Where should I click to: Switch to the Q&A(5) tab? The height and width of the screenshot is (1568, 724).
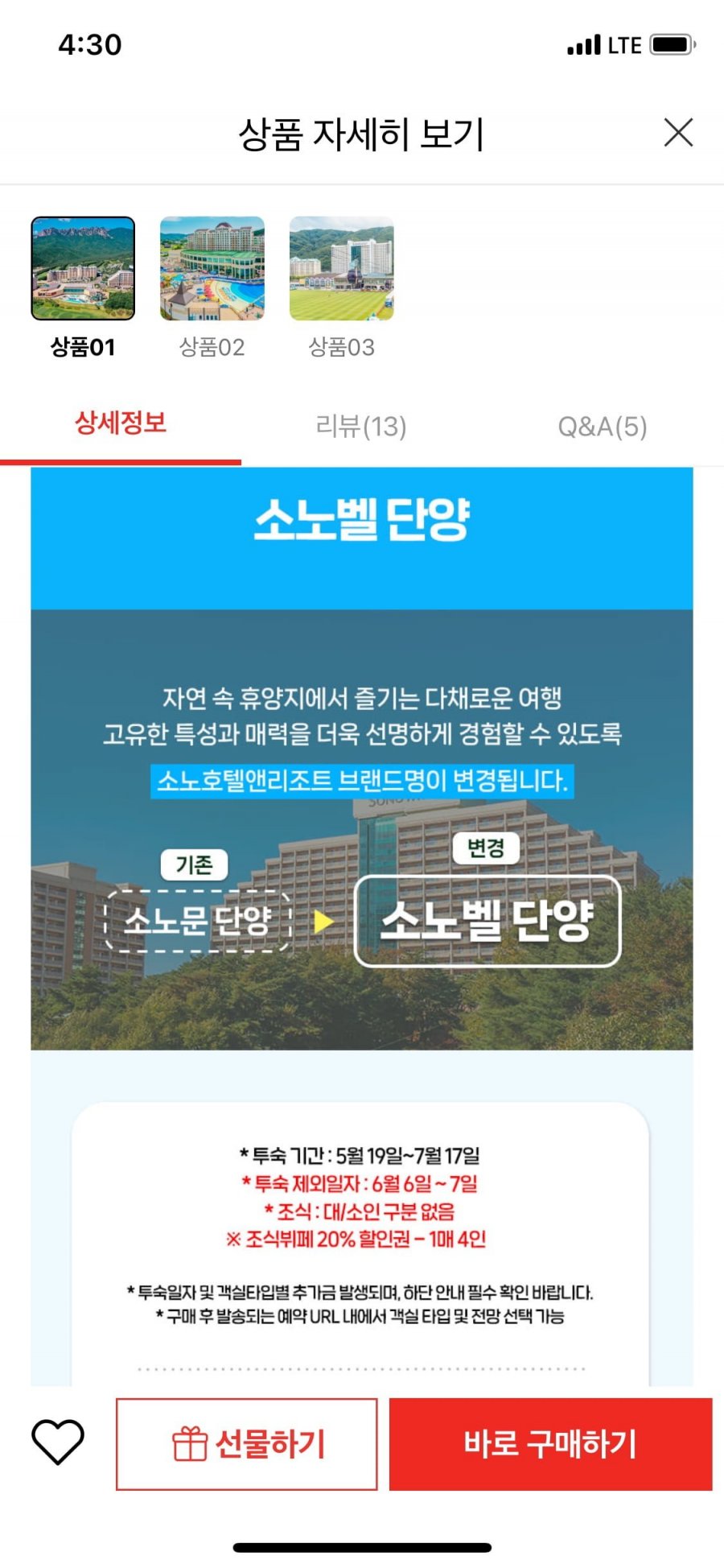603,427
